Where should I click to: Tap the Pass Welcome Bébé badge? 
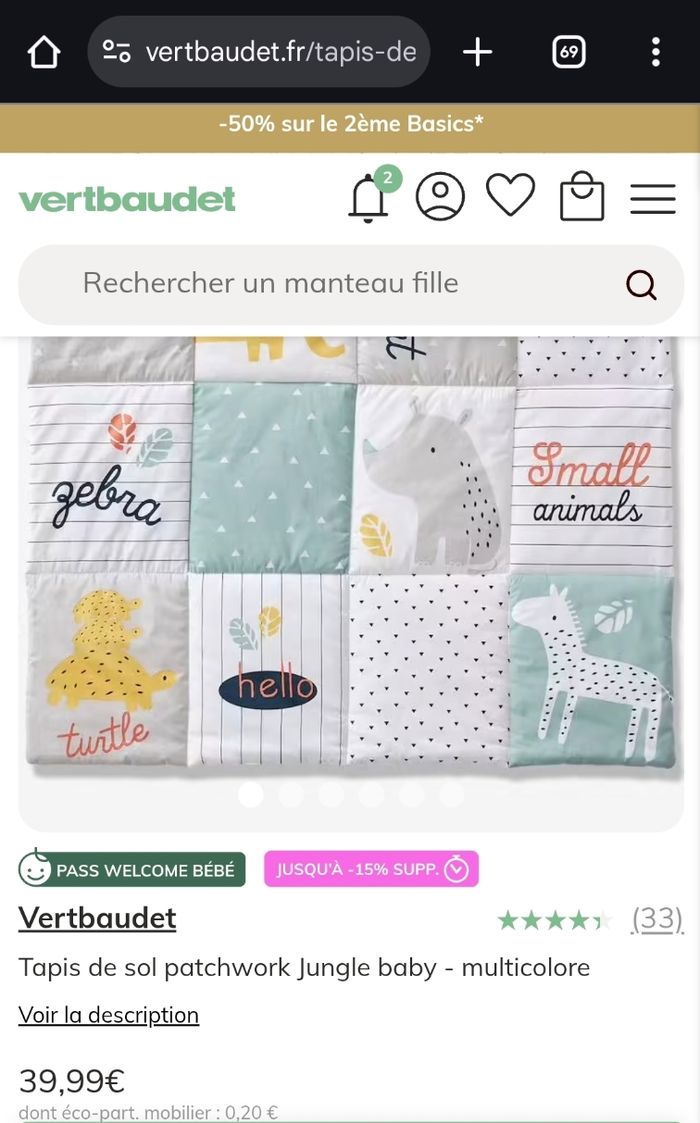click(132, 869)
